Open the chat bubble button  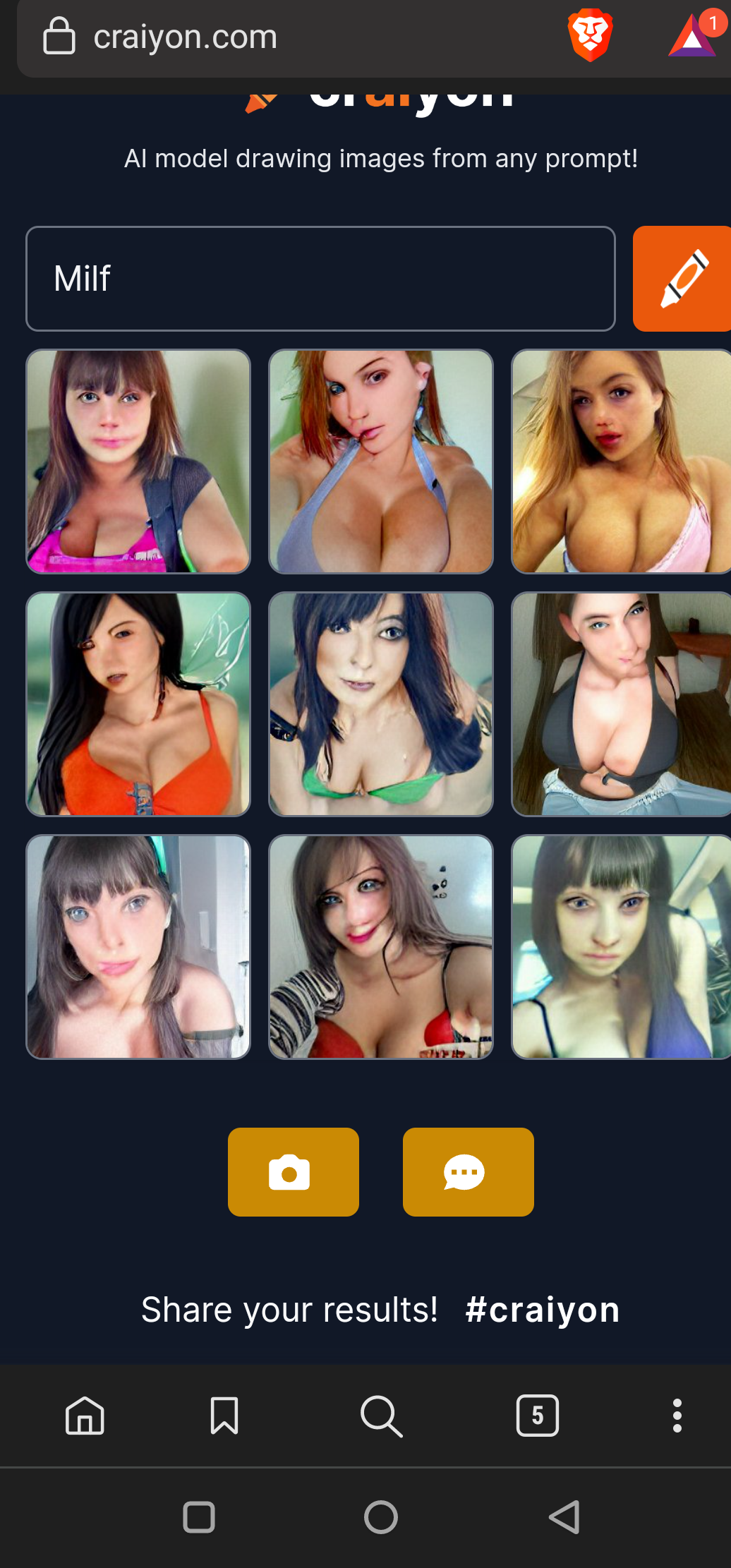click(469, 1172)
